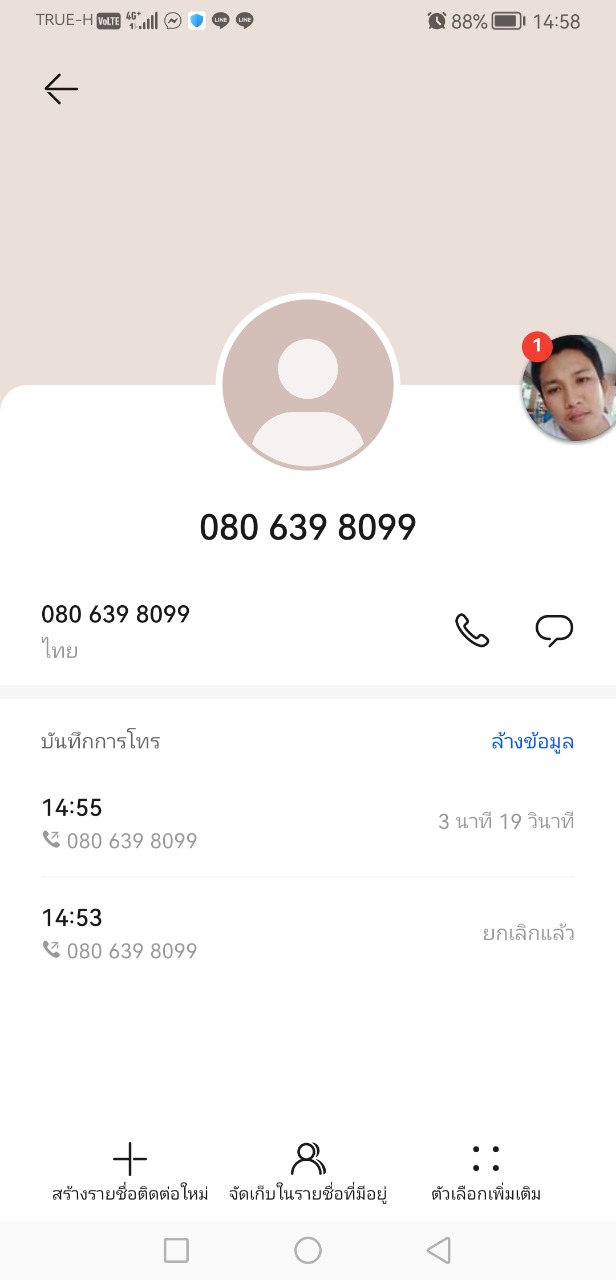Open the 14:53 cancelled call entry
The width and height of the screenshot is (616, 1280).
click(x=307, y=933)
